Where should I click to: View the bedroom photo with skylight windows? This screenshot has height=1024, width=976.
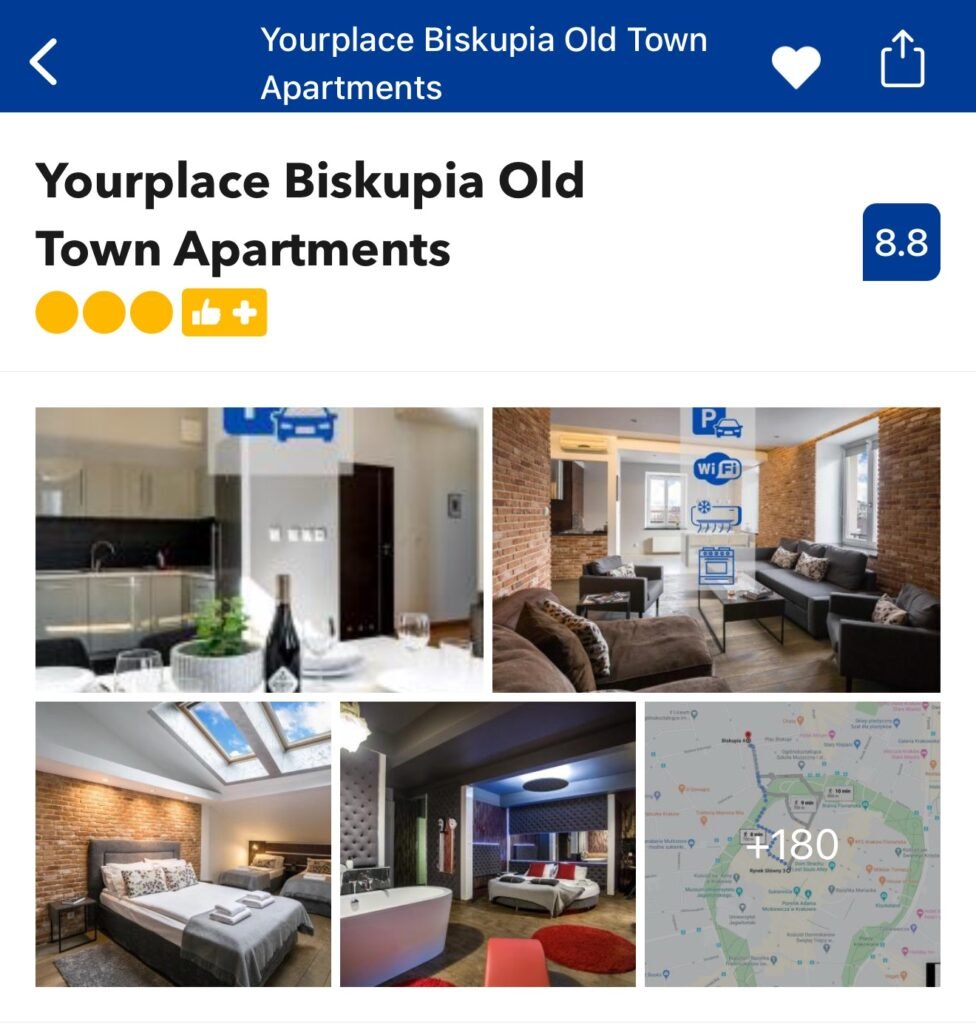(x=183, y=843)
